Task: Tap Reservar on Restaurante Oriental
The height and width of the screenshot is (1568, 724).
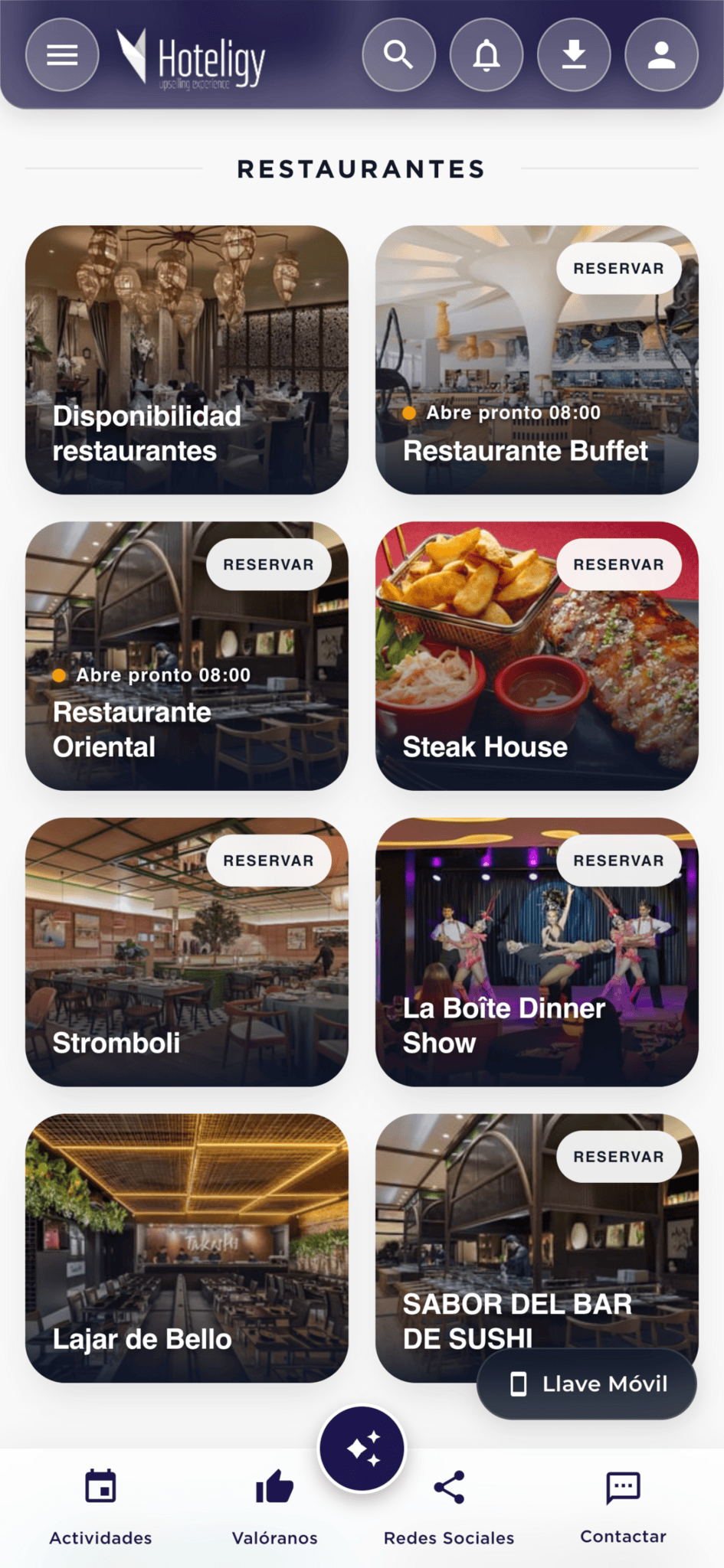Action: tap(268, 565)
